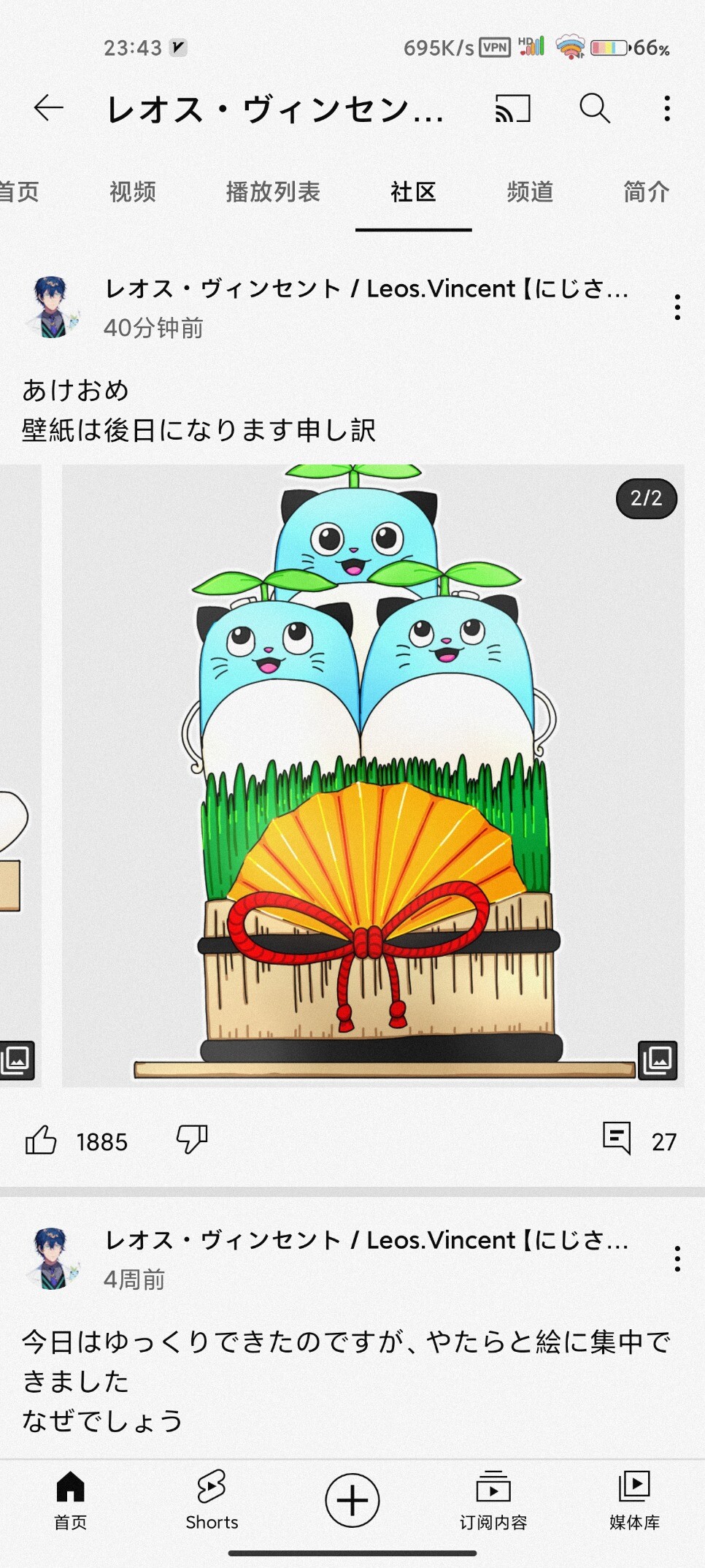Open options for the あけおめ post
The height and width of the screenshot is (1568, 705).
677,307
